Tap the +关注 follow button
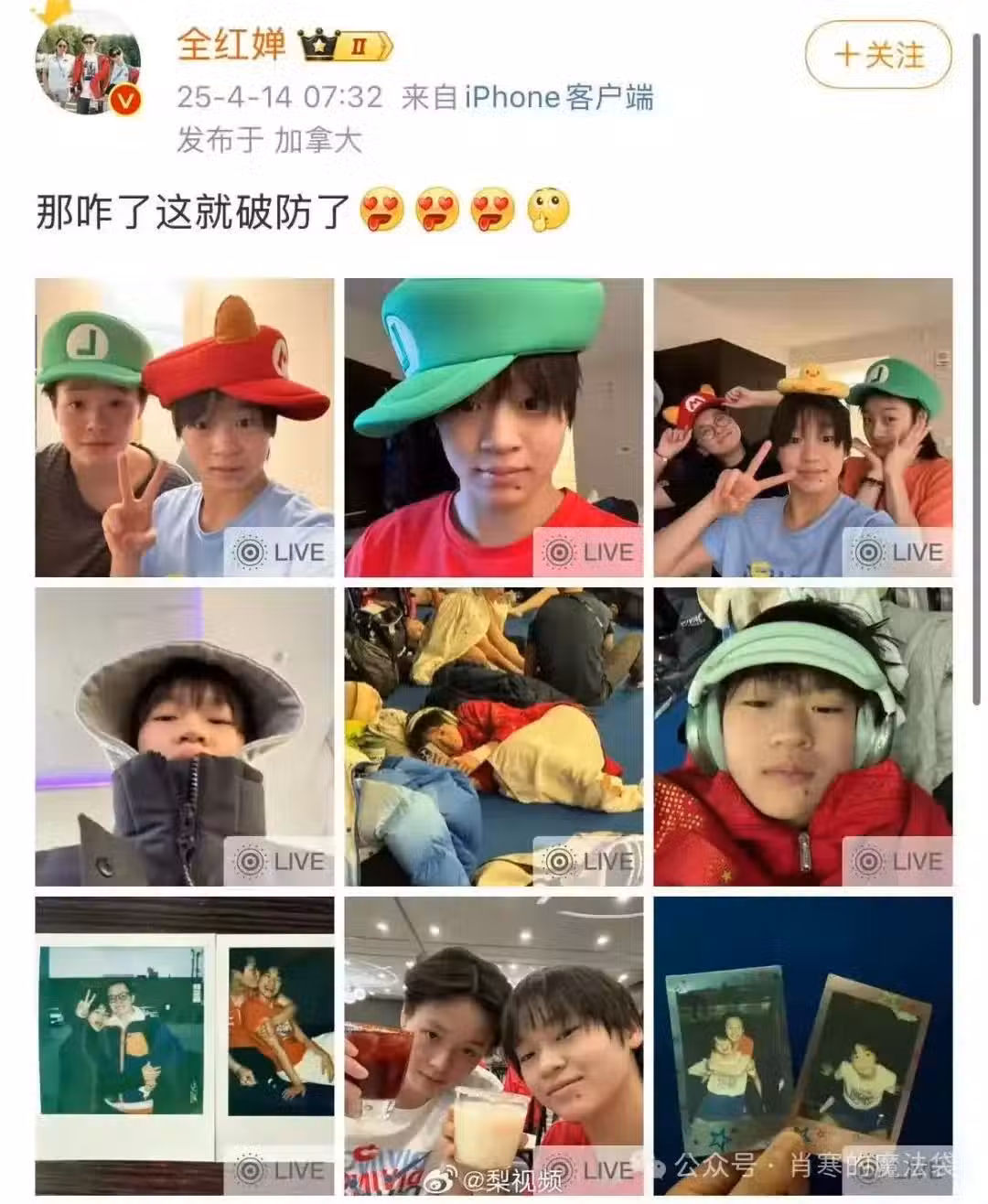The width and height of the screenshot is (988, 1204). [877, 55]
